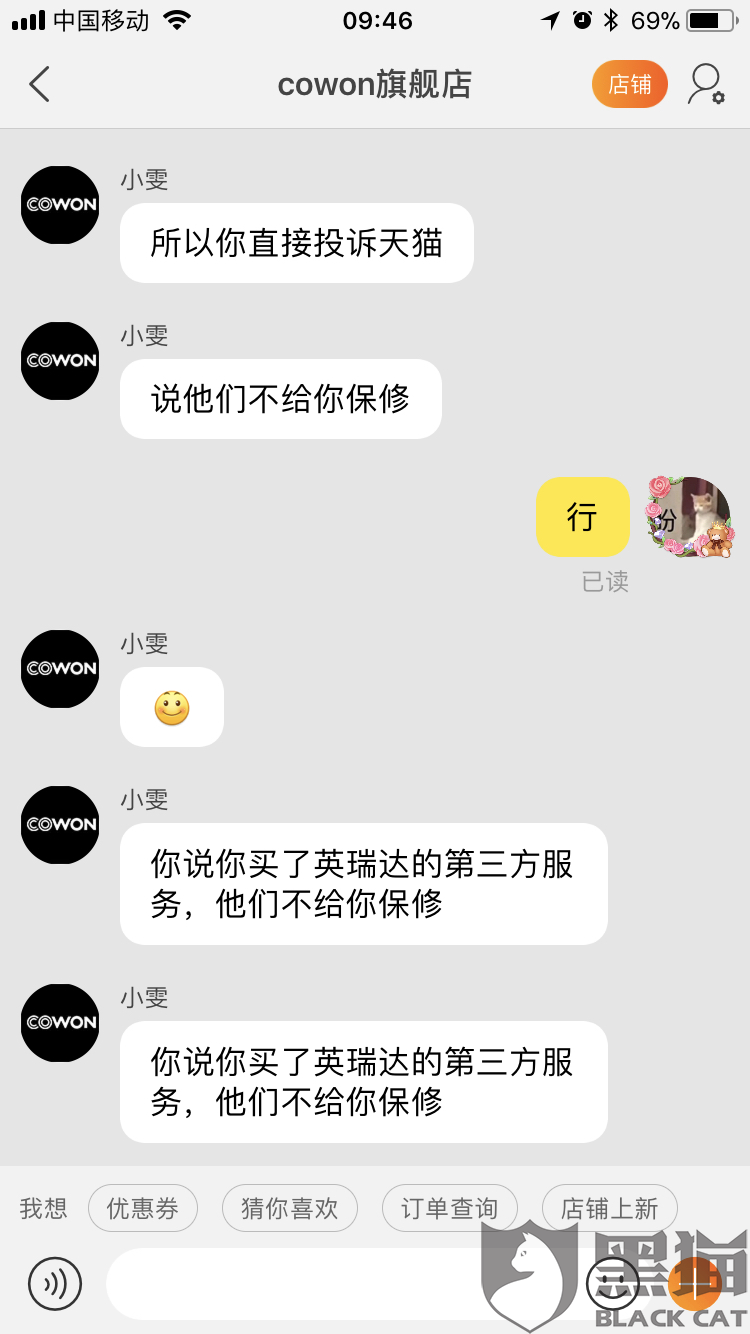The image size is (750, 1334).
Task: Tap the 店铺上新 chip
Action: (609, 1208)
